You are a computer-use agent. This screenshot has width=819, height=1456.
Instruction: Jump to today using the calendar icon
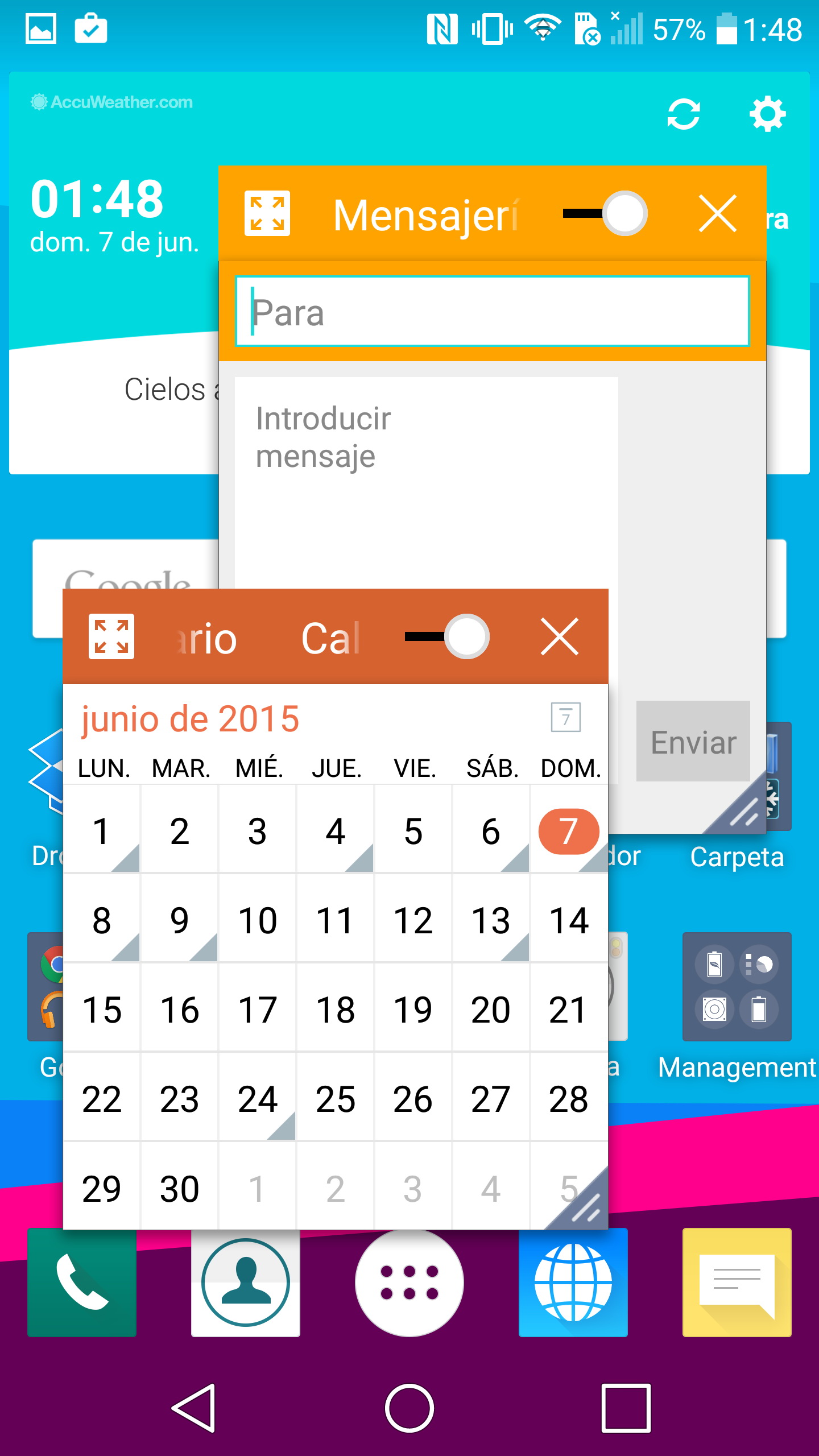(x=565, y=717)
